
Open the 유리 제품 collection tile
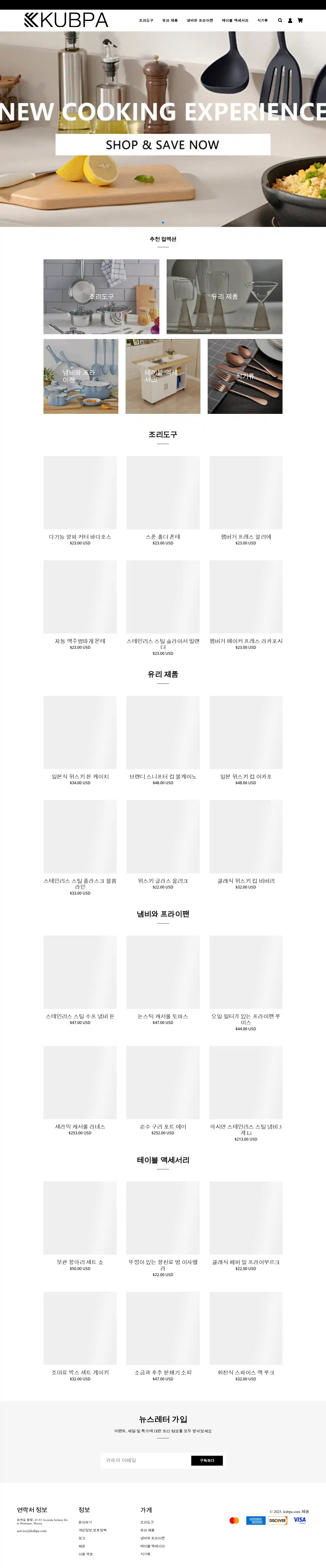point(224,297)
